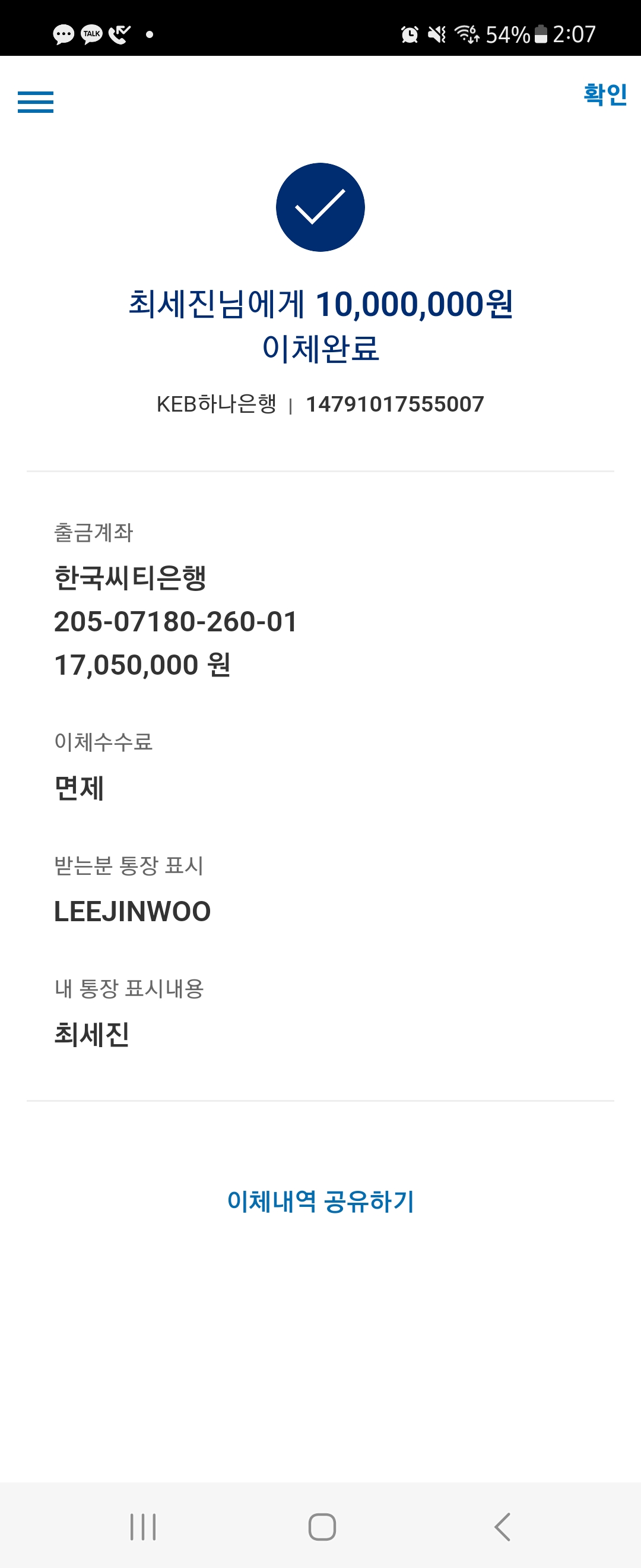Open recent apps from the navigation bar
Viewport: 641px width, 1568px height.
coord(143,1526)
